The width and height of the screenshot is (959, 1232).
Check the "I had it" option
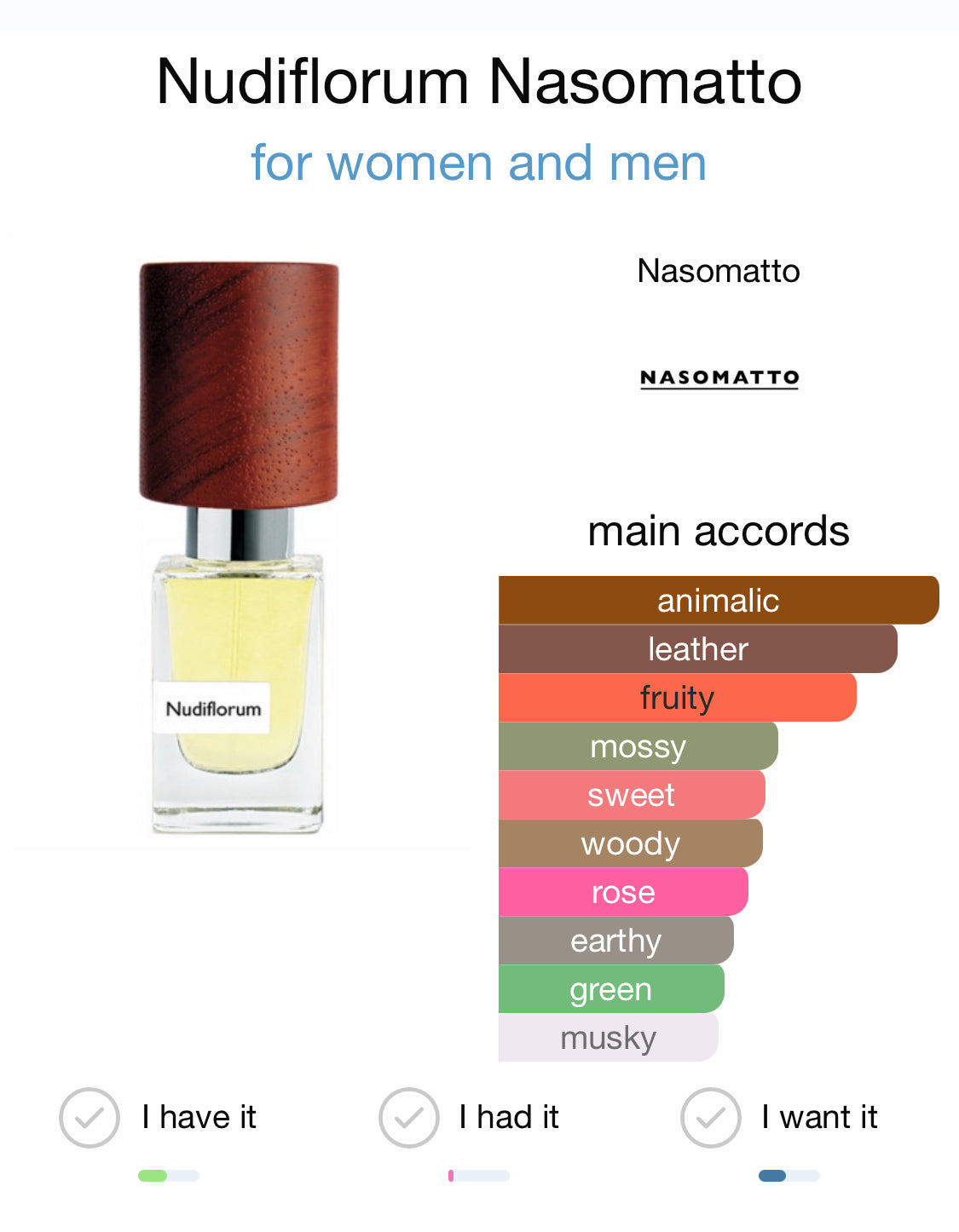pyautogui.click(x=409, y=1118)
